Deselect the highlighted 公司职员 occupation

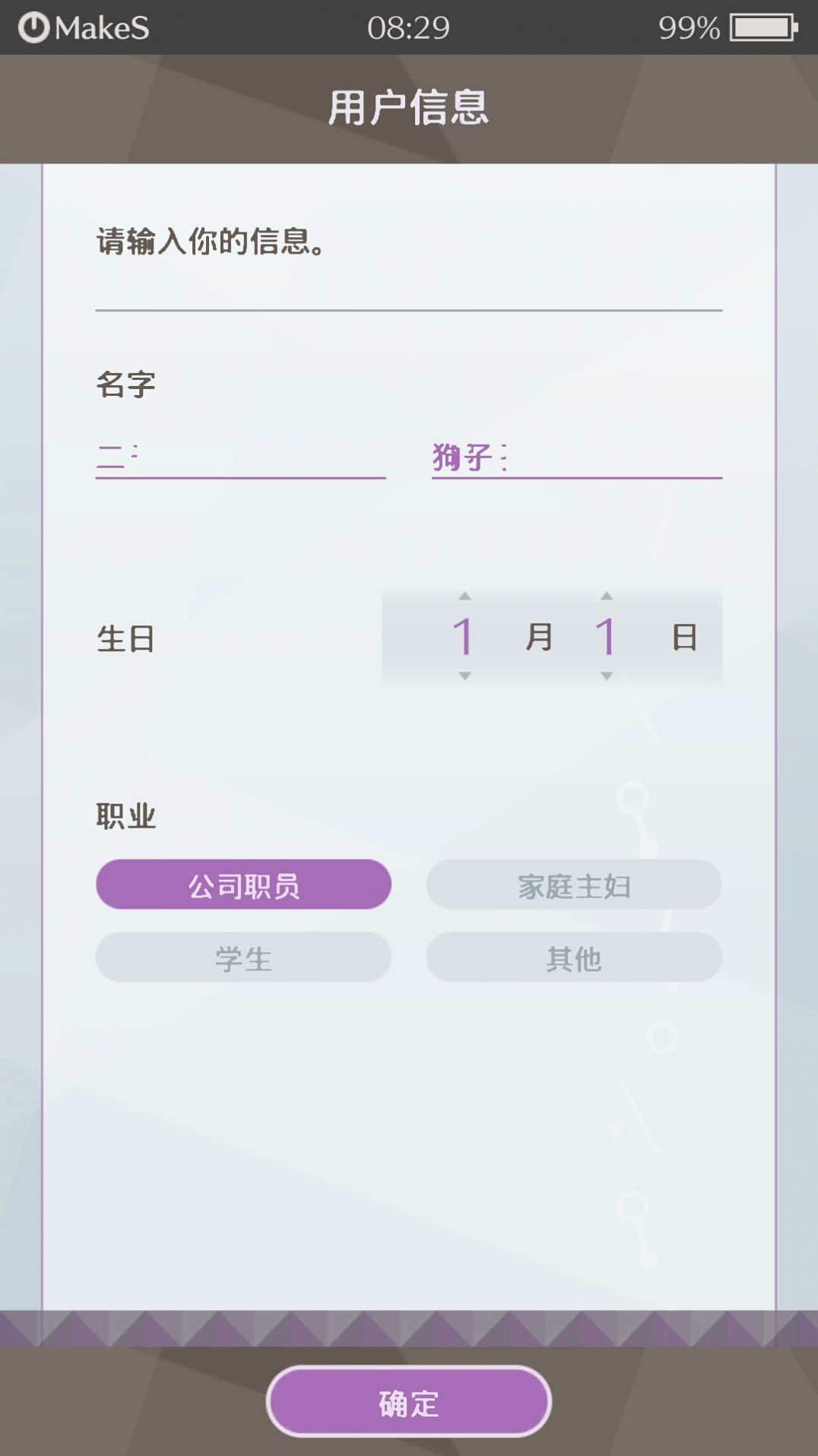[243, 884]
